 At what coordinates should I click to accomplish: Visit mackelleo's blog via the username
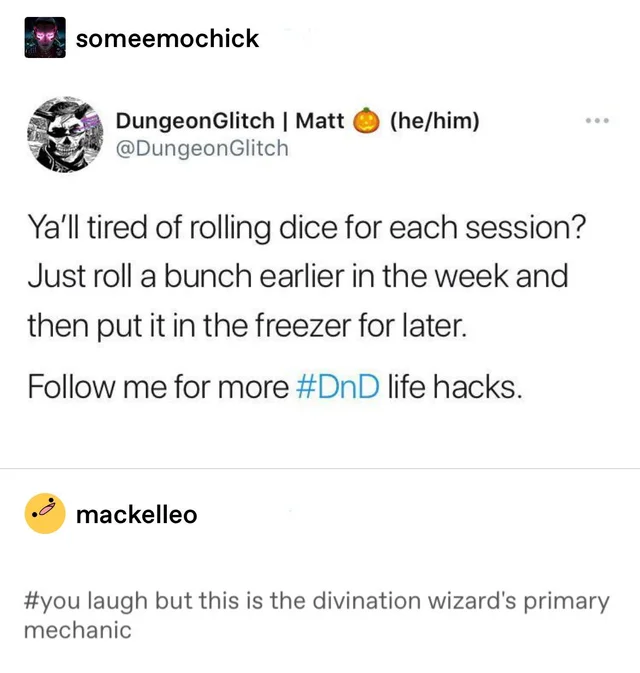coord(137,514)
